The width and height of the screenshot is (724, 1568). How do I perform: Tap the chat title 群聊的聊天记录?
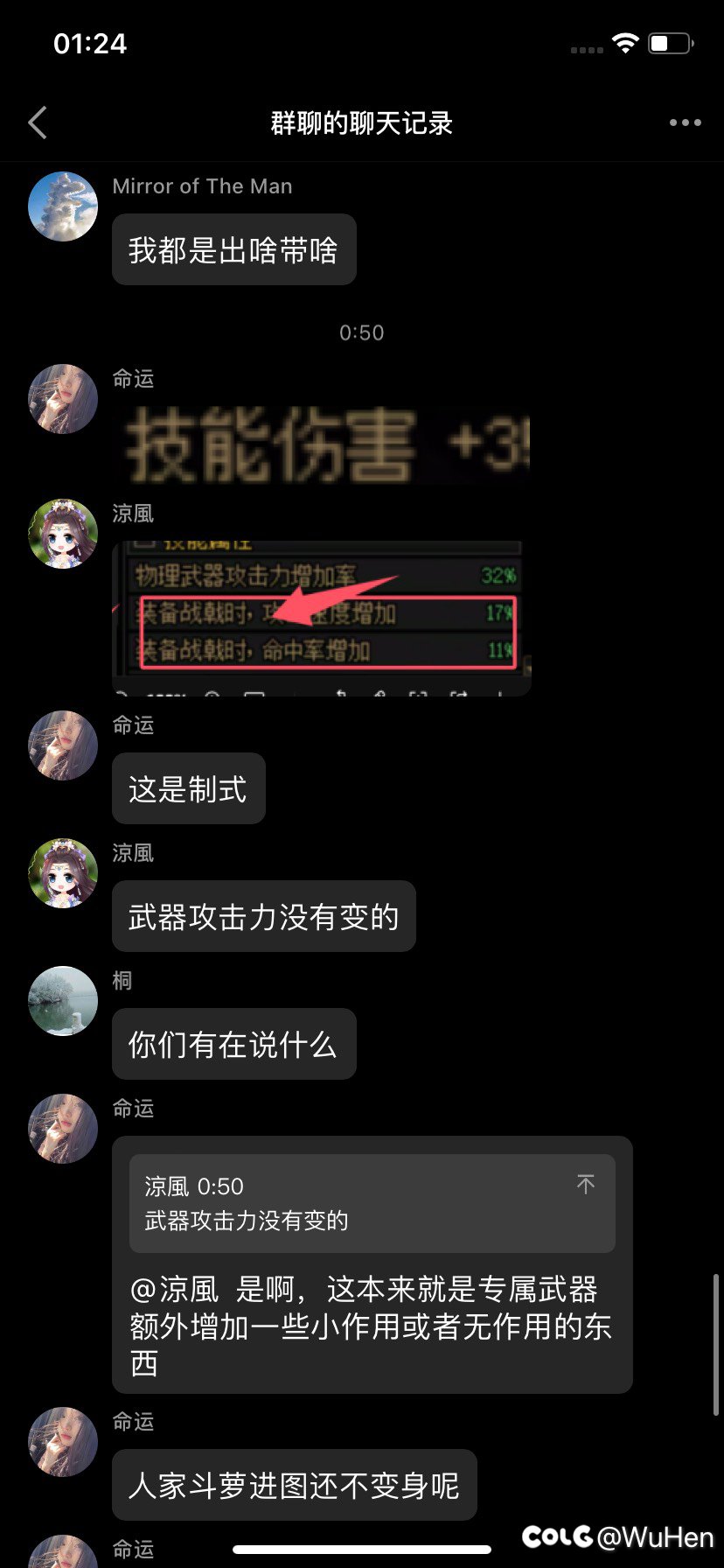pos(361,122)
